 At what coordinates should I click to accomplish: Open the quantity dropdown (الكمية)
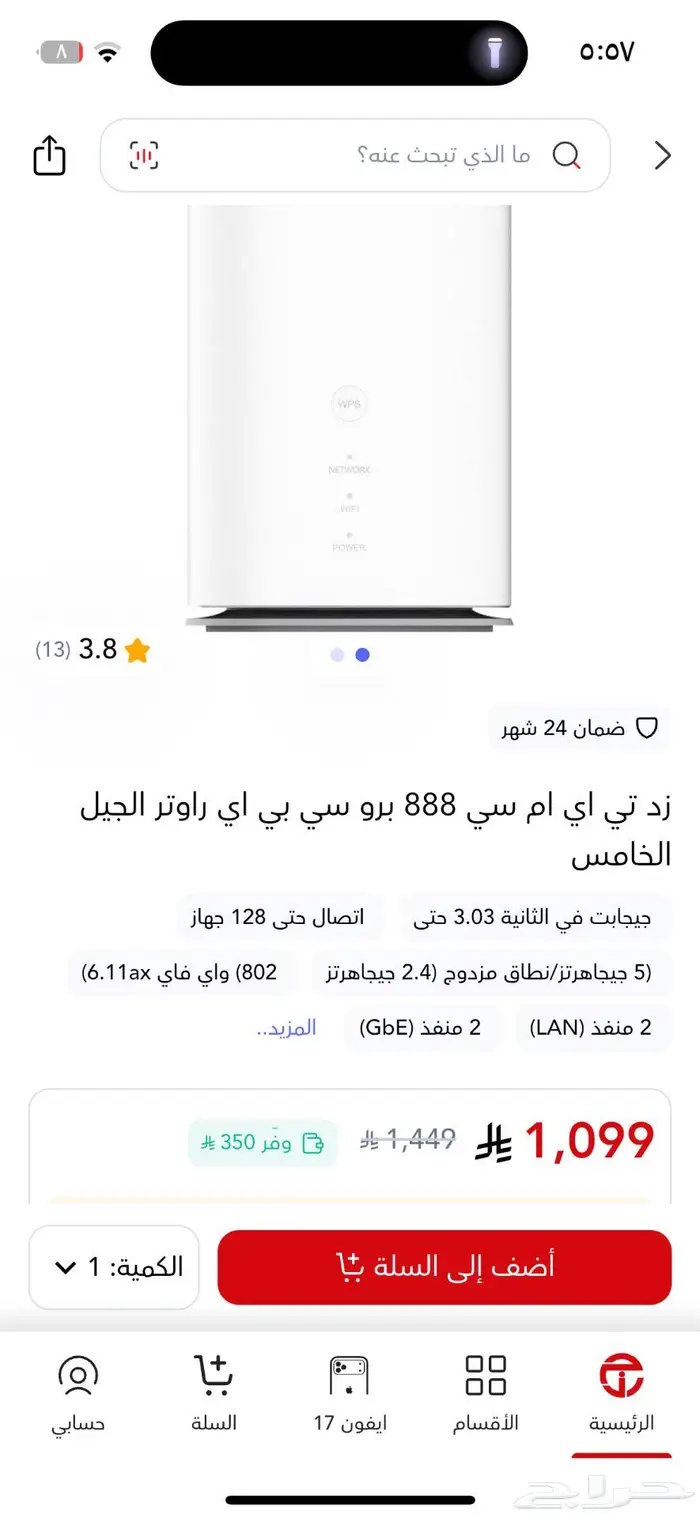[x=114, y=1267]
